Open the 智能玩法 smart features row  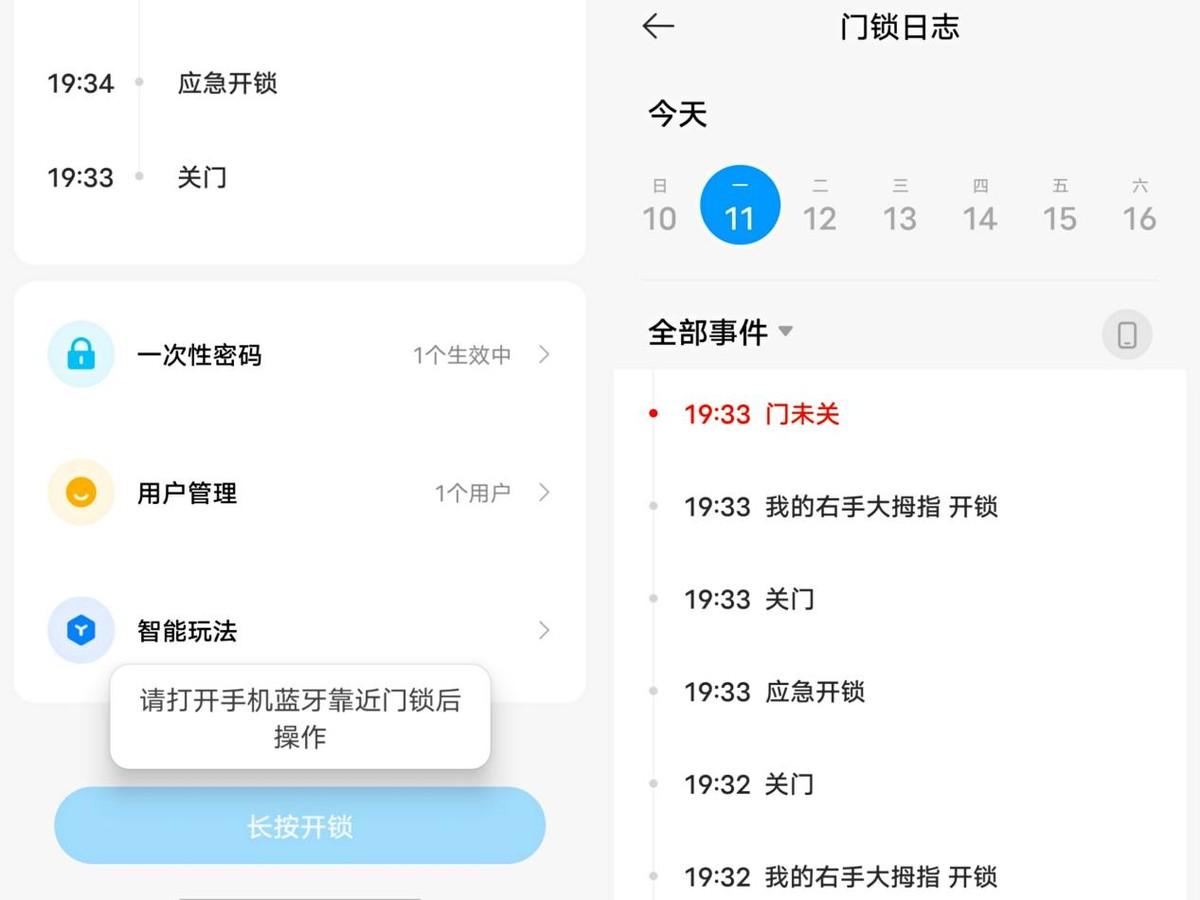pyautogui.click(x=300, y=631)
